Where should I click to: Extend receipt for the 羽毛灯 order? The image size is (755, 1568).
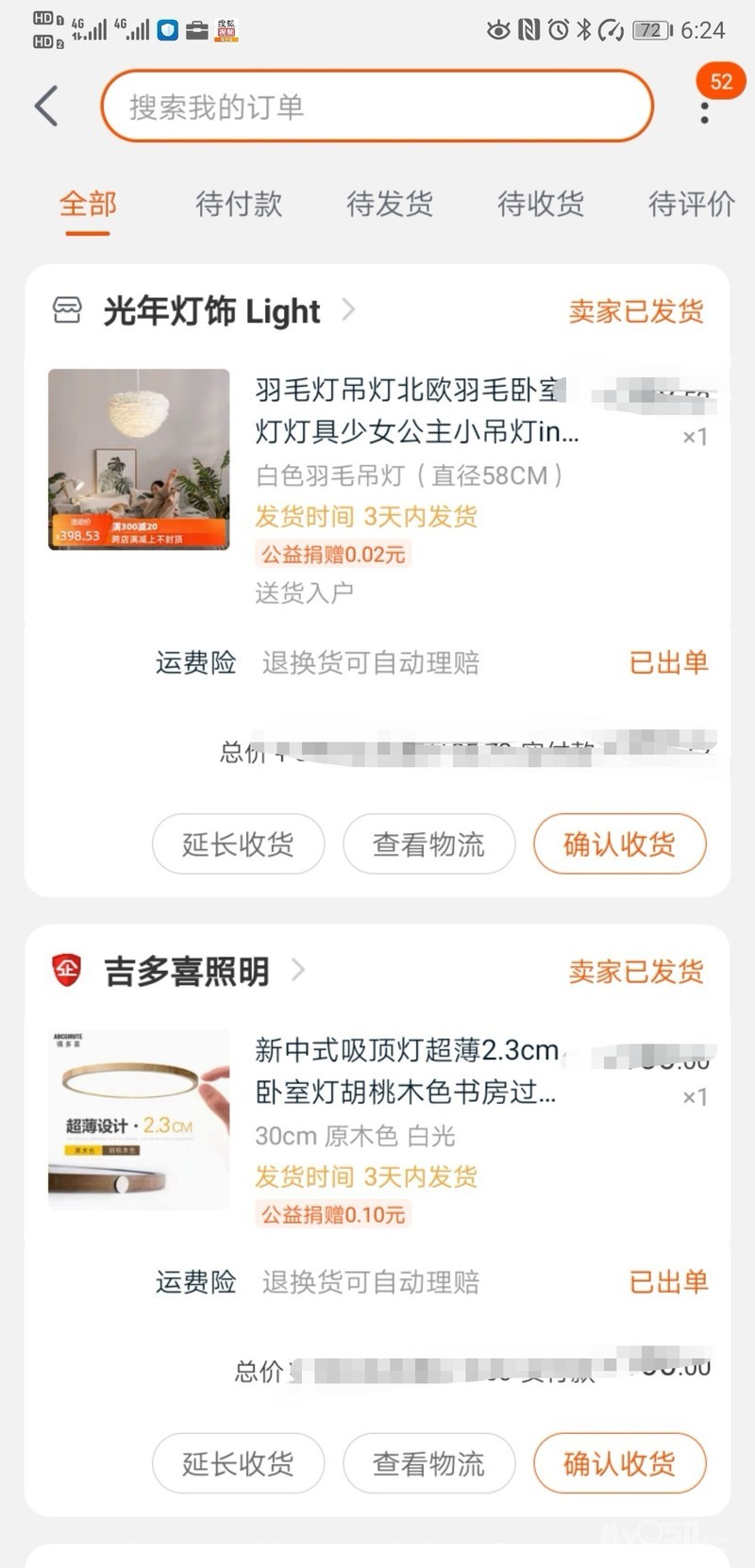point(238,843)
